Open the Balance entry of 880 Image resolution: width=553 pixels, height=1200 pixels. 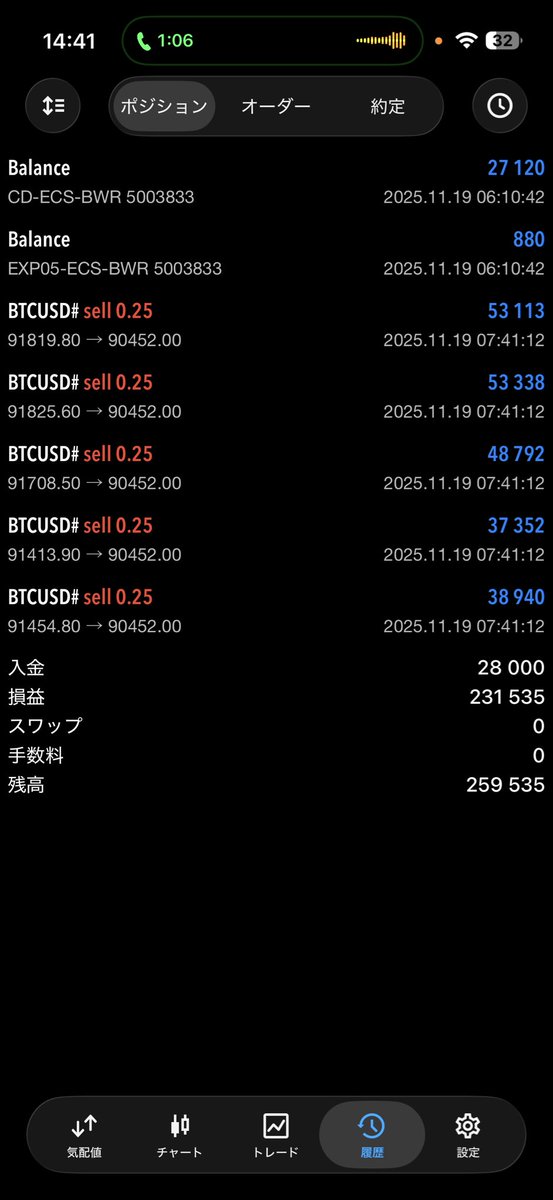point(276,253)
